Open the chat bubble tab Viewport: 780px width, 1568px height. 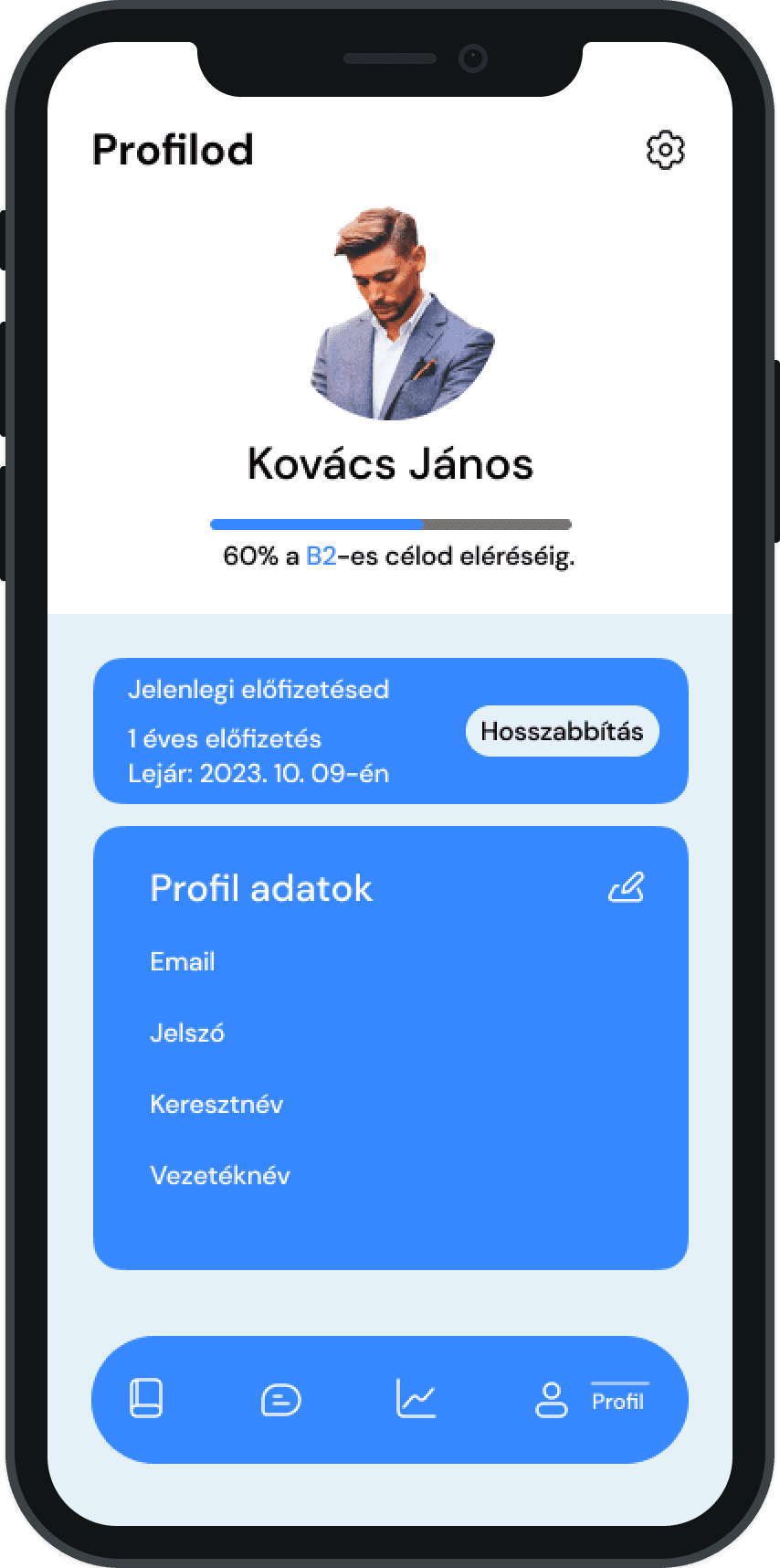click(x=280, y=1400)
